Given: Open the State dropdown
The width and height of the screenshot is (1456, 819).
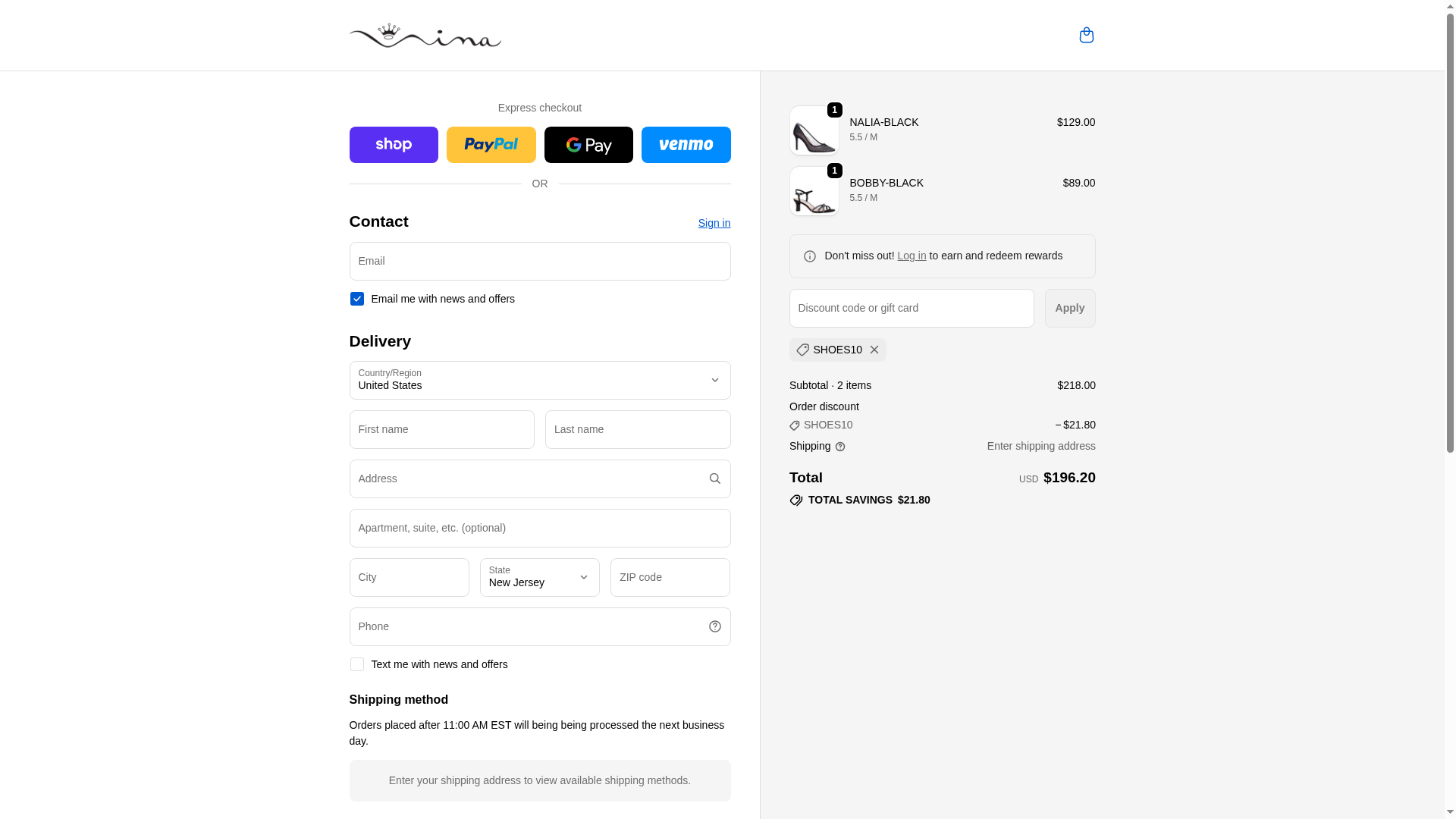Looking at the screenshot, I should click(x=539, y=577).
